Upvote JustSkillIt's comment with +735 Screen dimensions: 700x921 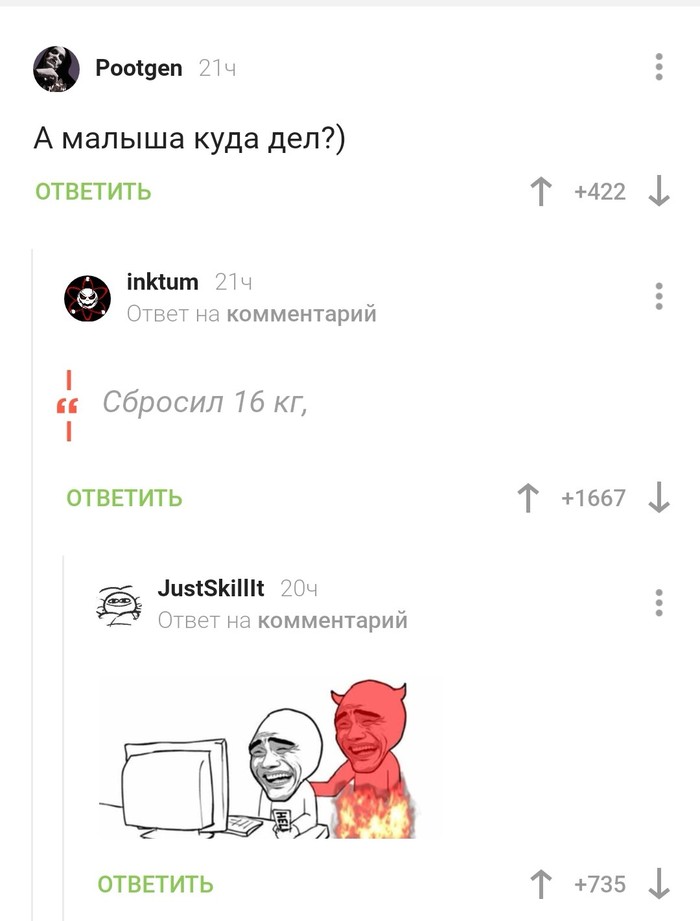tap(541, 884)
